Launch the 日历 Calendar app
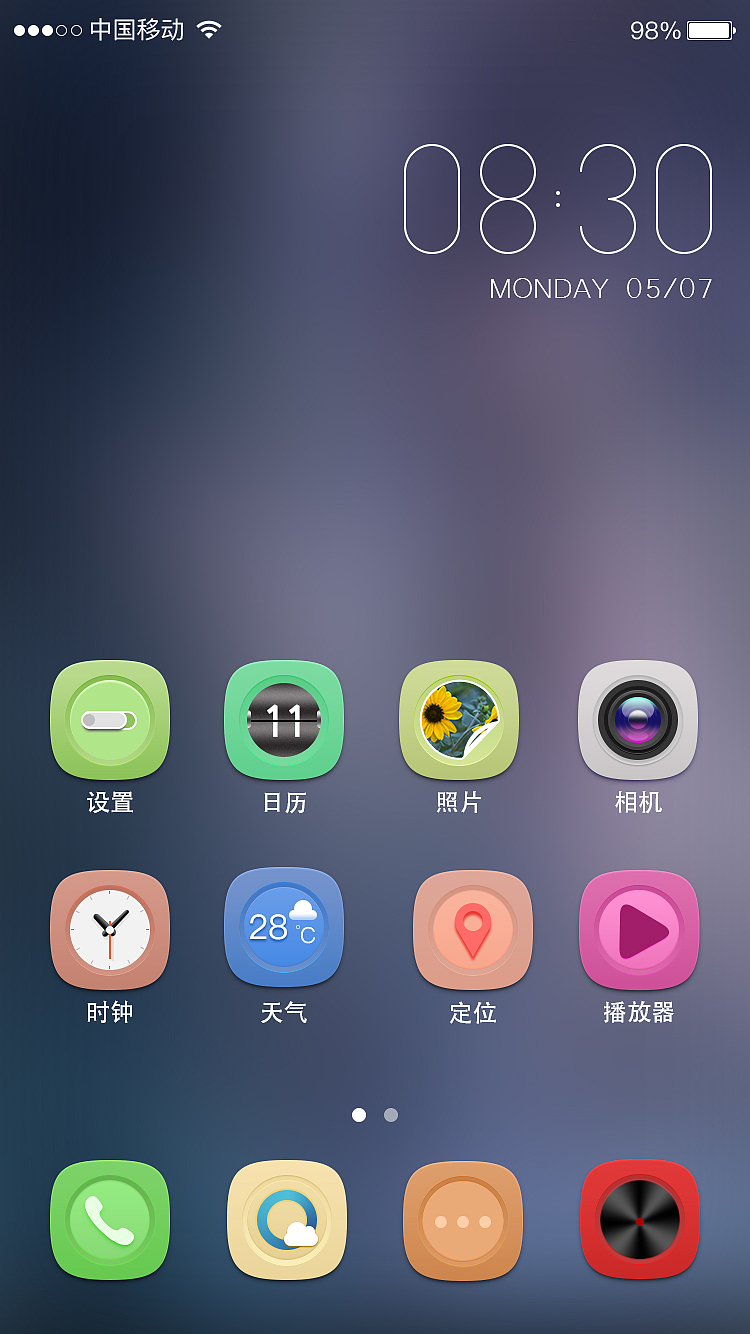Screen dimensions: 750x1334 [x=284, y=720]
